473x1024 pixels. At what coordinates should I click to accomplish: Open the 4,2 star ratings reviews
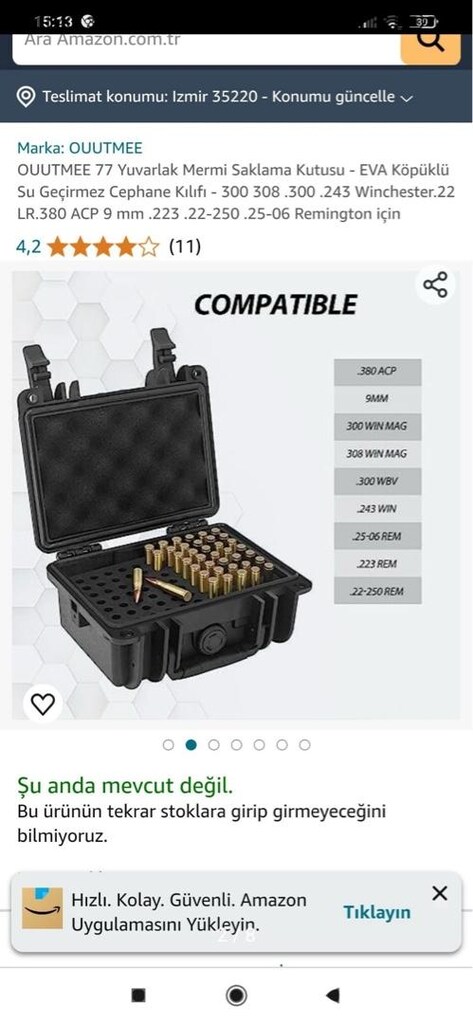(108, 247)
